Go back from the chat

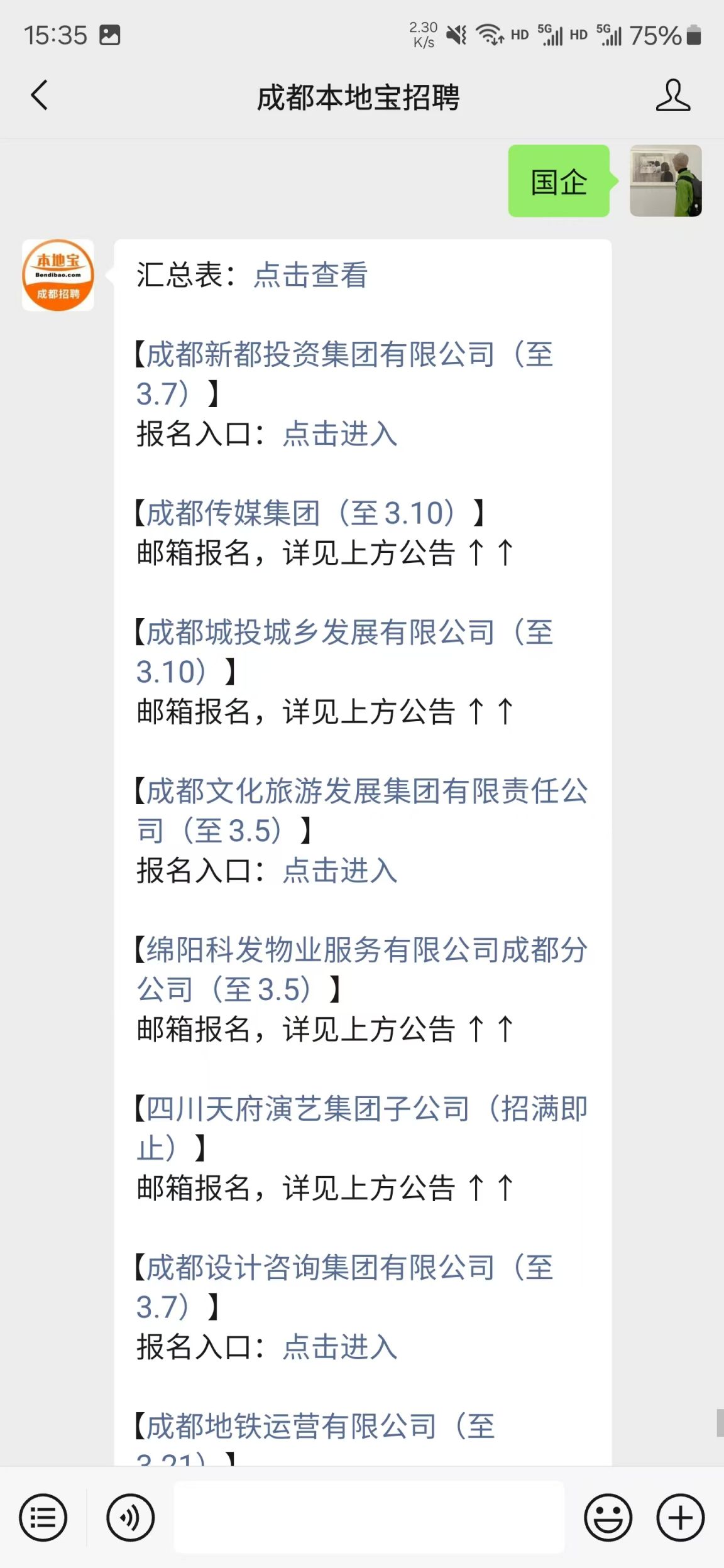(x=39, y=96)
